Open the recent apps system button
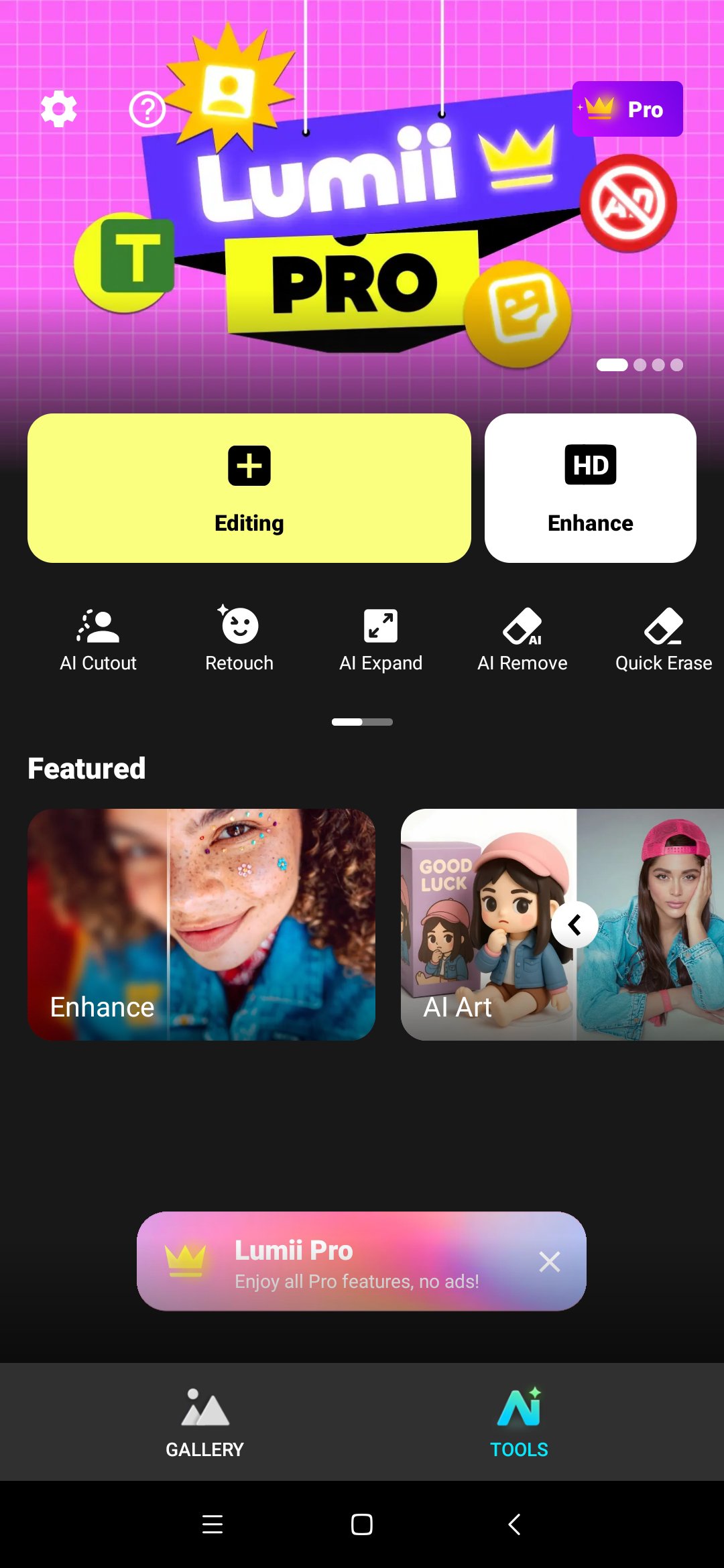Screen dimensions: 724x1568 click(213, 1524)
